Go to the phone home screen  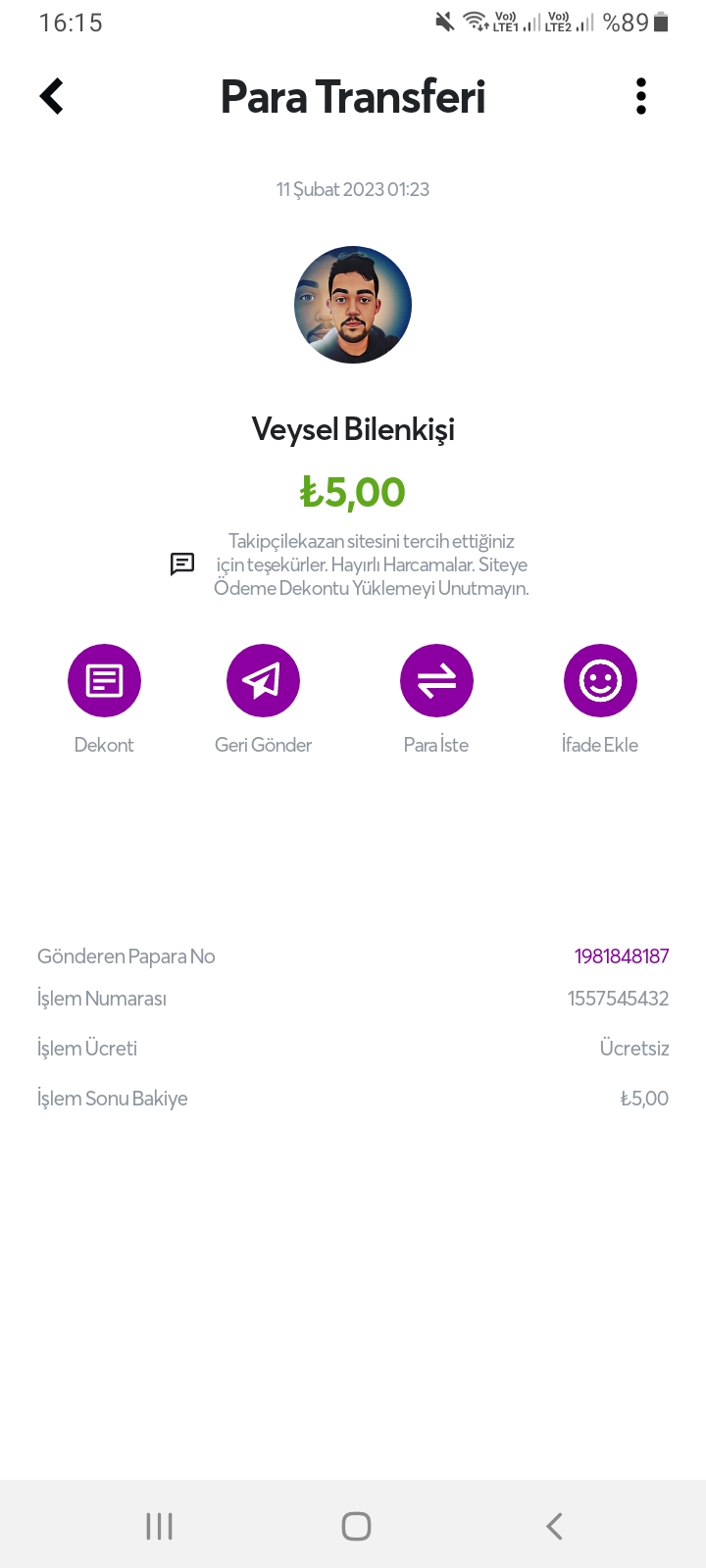[x=356, y=1526]
